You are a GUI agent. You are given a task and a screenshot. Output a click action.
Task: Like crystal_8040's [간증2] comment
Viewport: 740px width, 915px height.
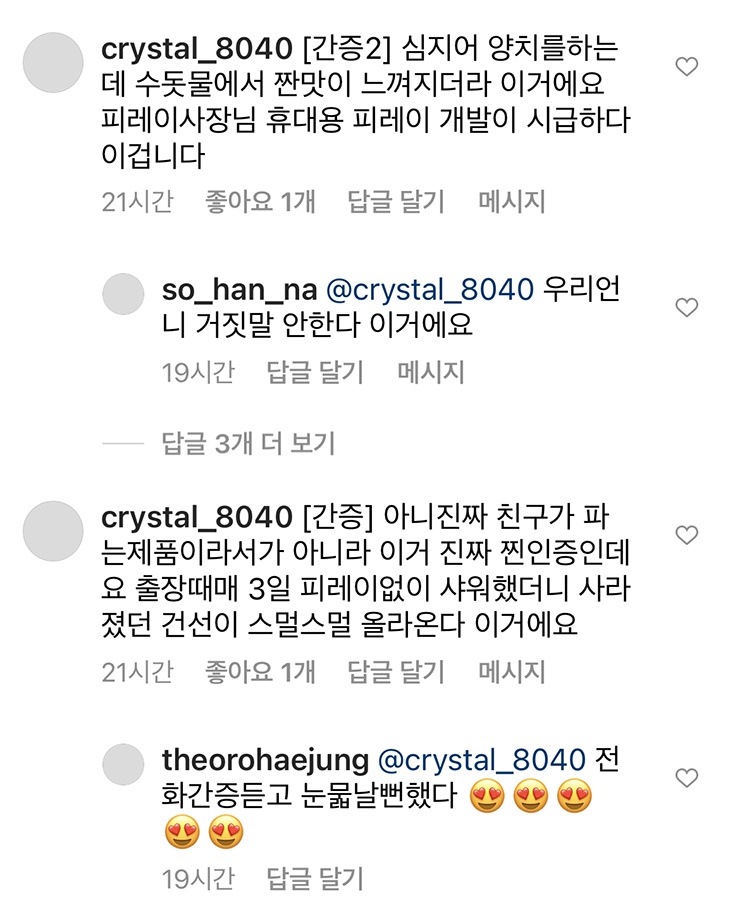click(686, 67)
